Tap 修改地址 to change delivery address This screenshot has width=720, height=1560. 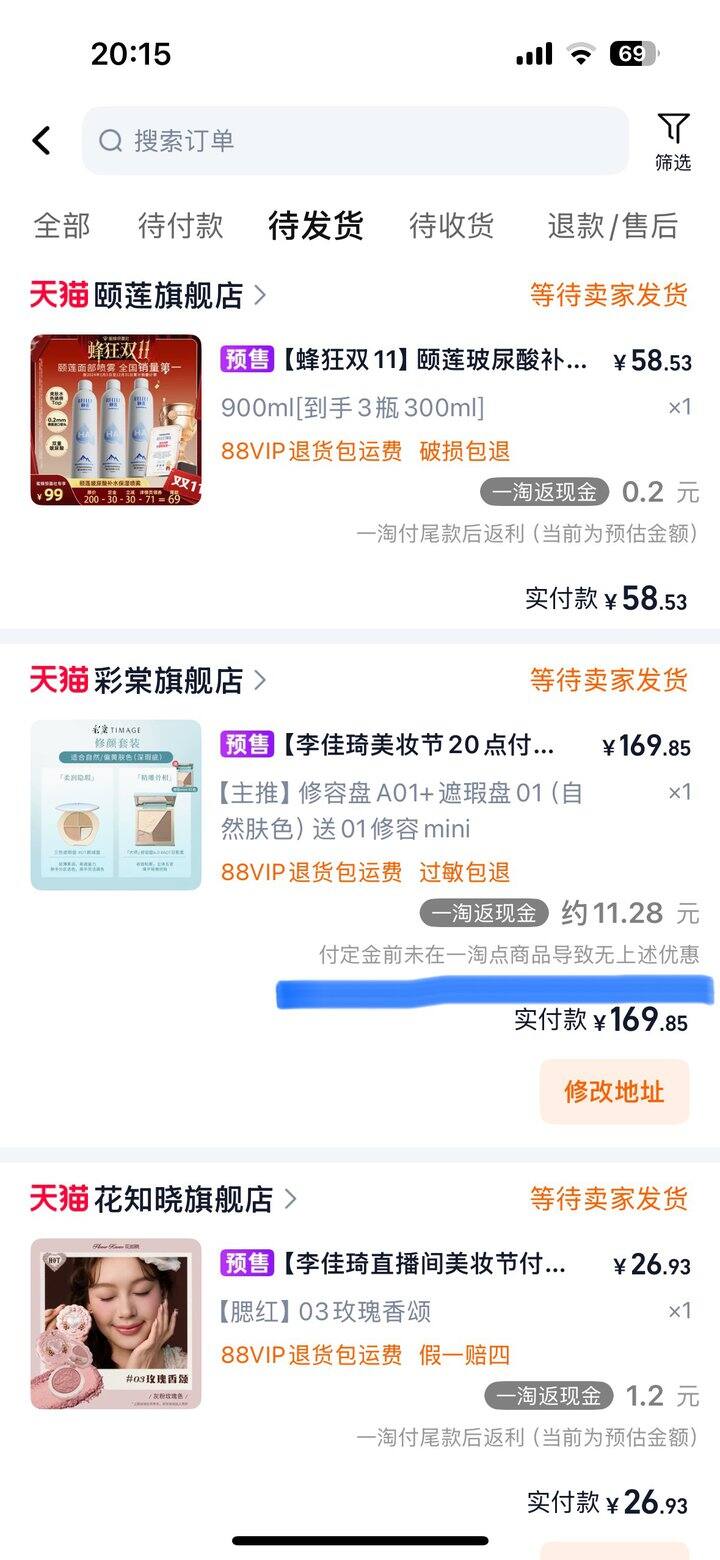click(614, 1091)
